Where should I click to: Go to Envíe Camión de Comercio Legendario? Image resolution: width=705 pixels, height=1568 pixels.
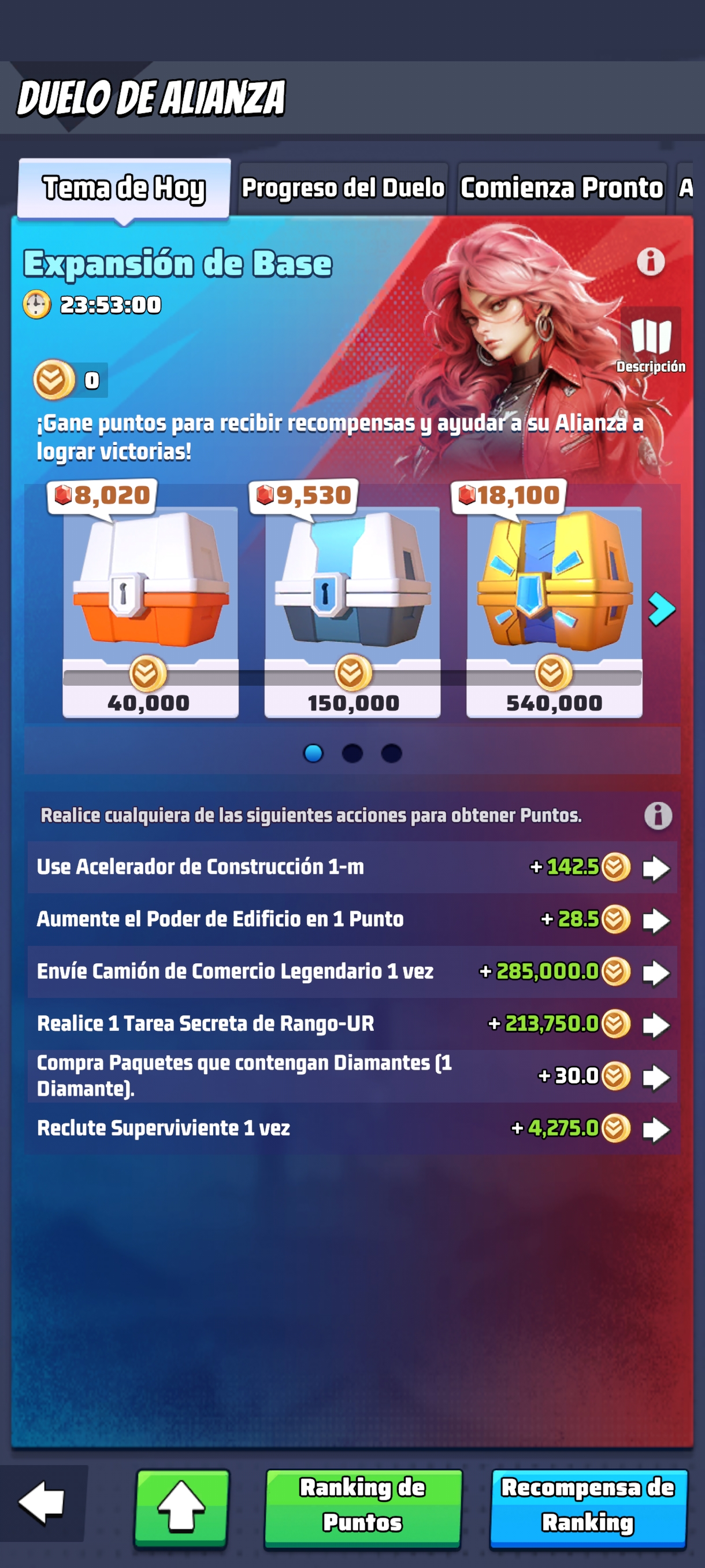tap(656, 972)
